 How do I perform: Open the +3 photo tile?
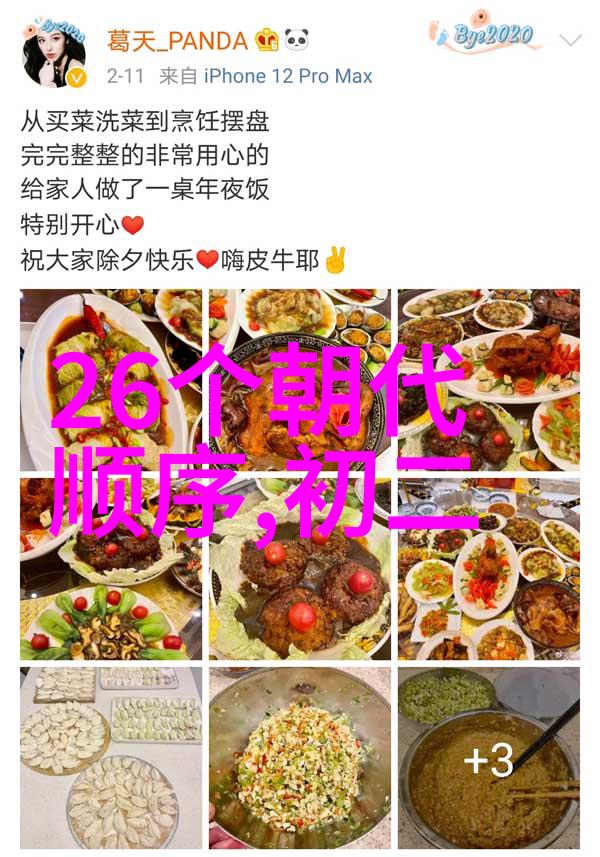488,758
